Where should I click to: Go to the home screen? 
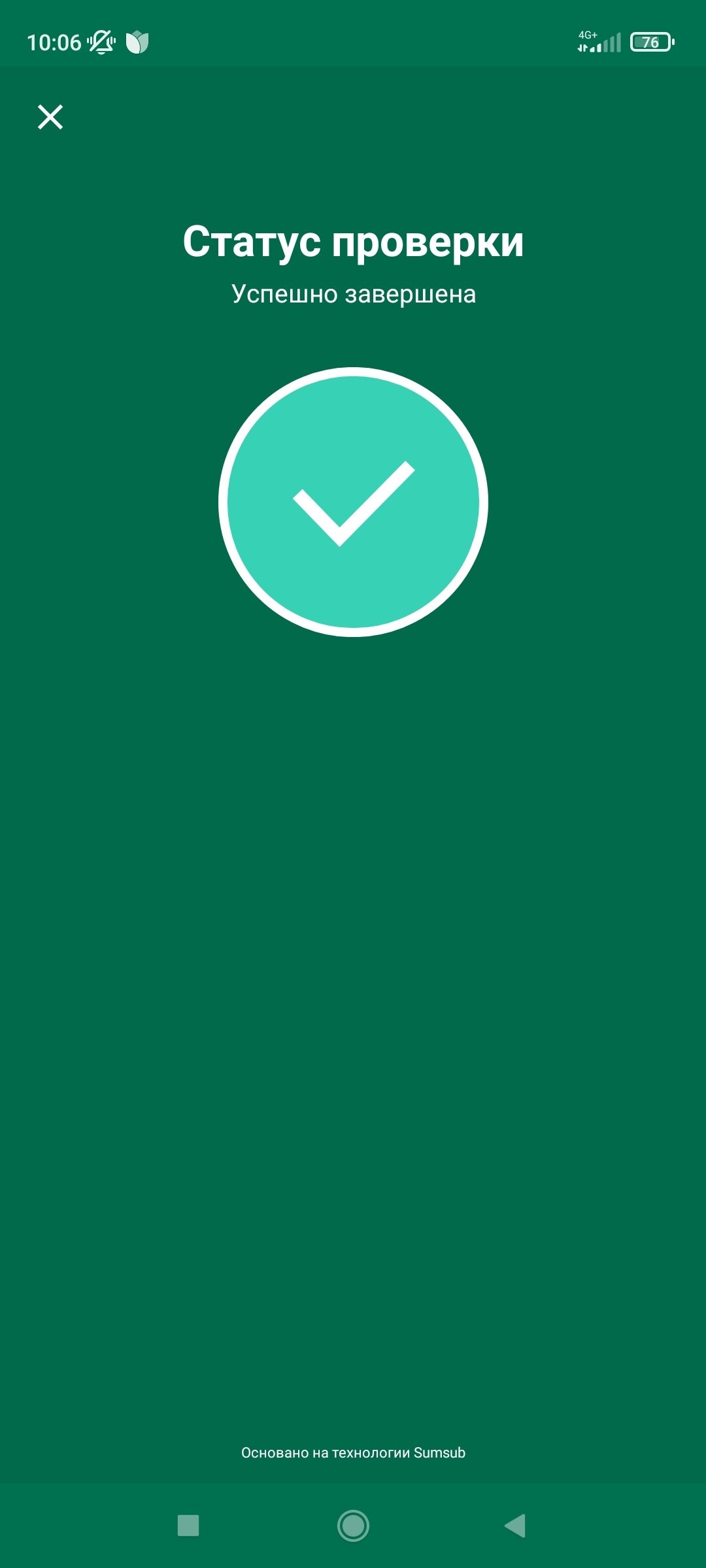click(x=353, y=1526)
